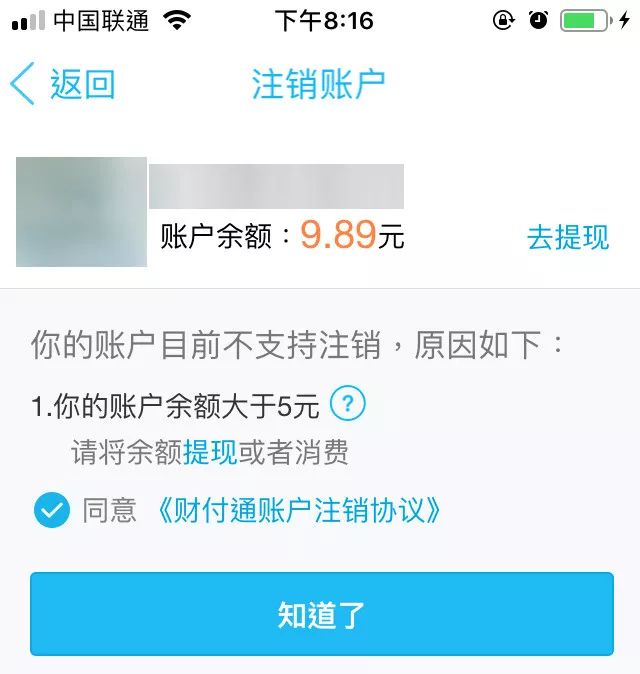Go back using the 返回 button

[63, 84]
